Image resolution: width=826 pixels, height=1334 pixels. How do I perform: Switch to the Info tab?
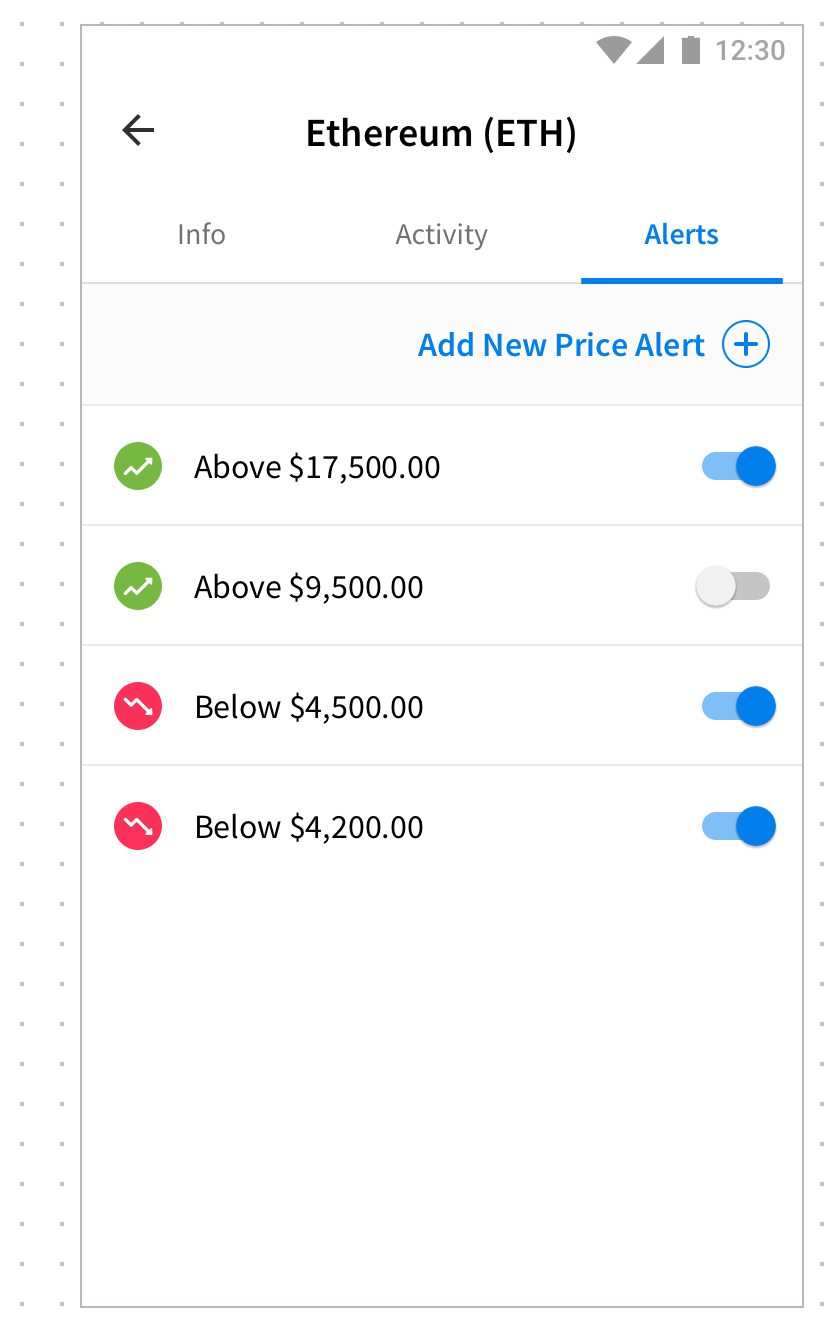click(x=201, y=234)
